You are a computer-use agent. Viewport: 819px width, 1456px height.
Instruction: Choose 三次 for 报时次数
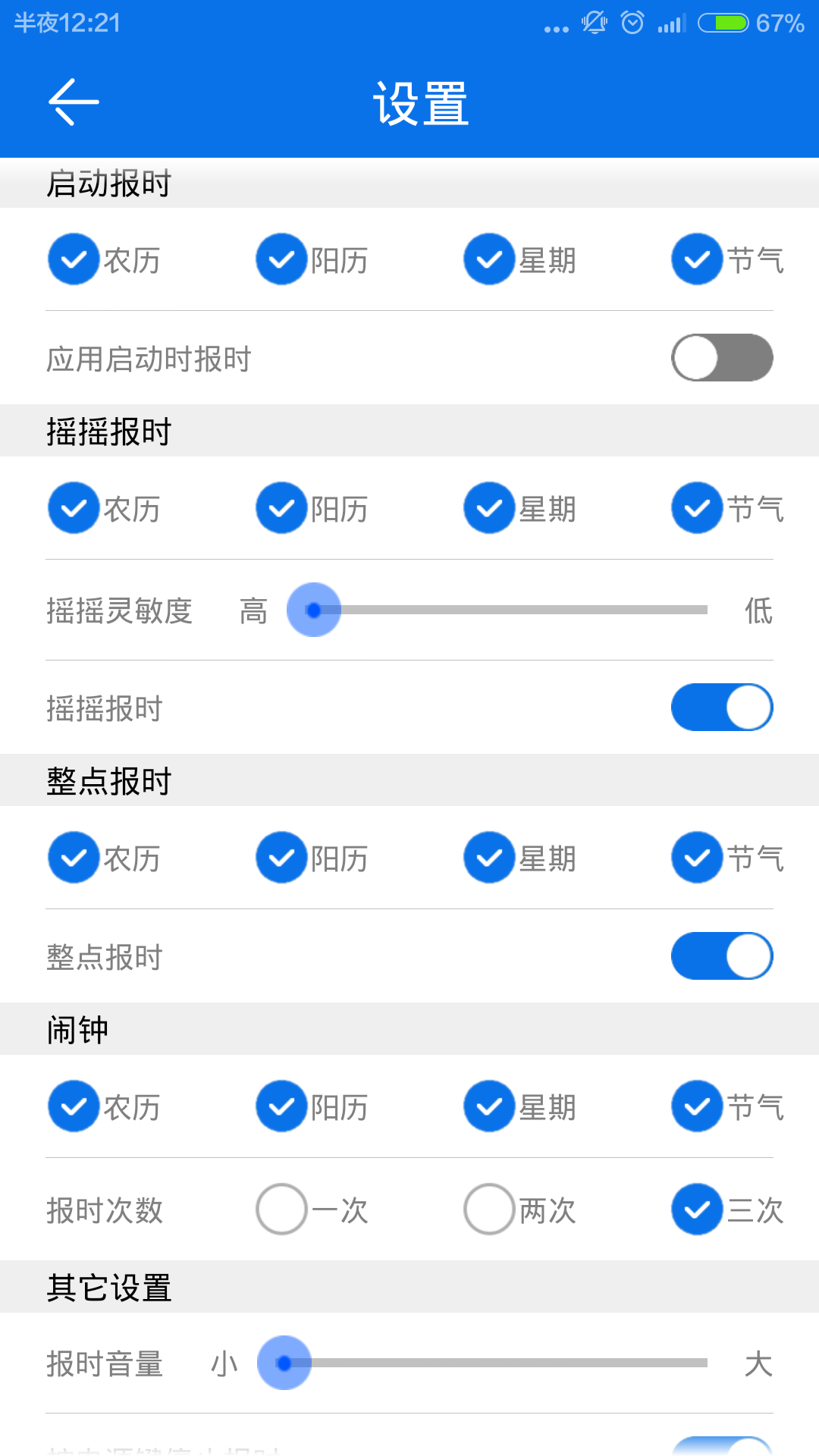point(698,1210)
